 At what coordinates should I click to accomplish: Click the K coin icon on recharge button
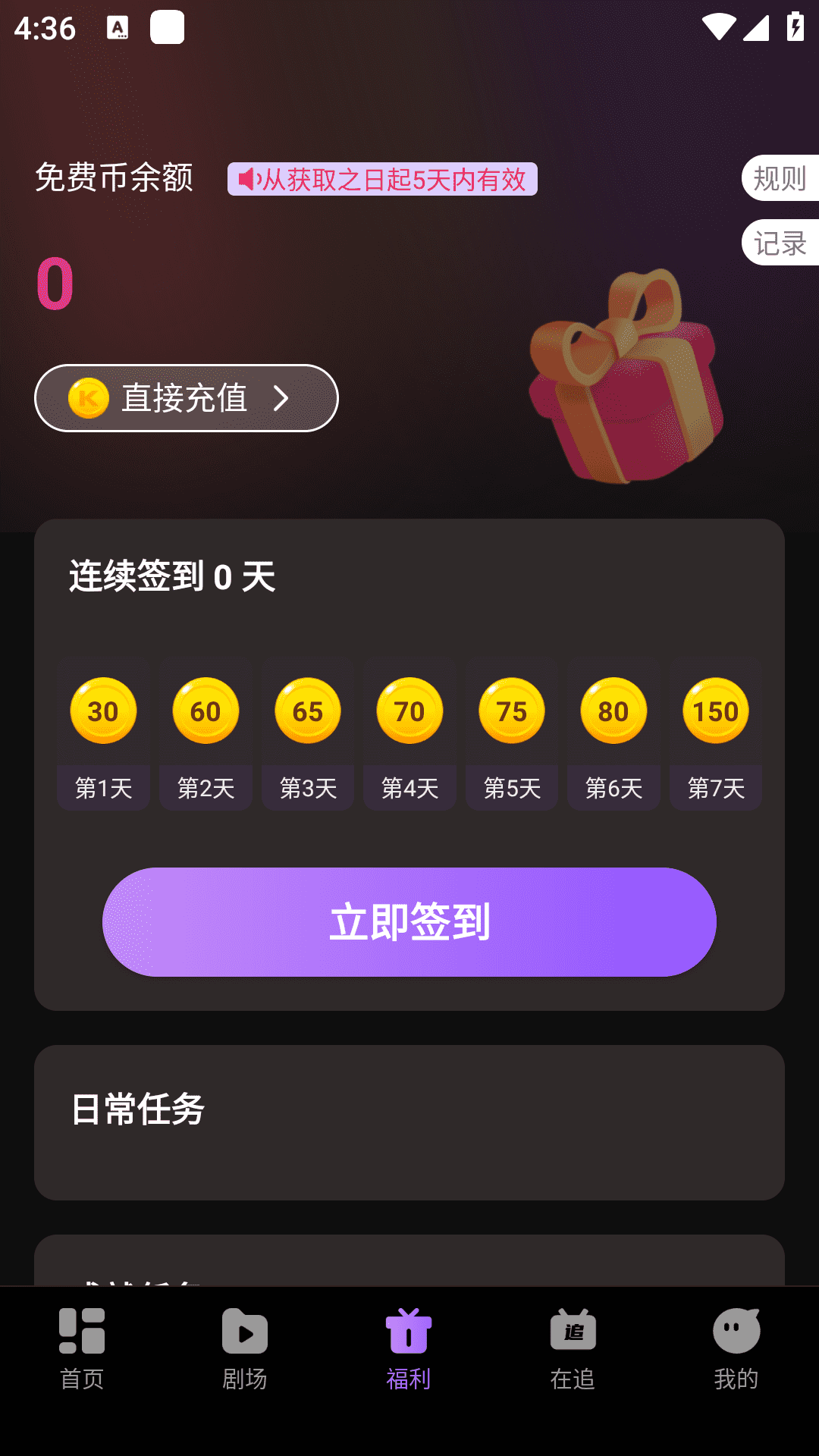[x=86, y=397]
